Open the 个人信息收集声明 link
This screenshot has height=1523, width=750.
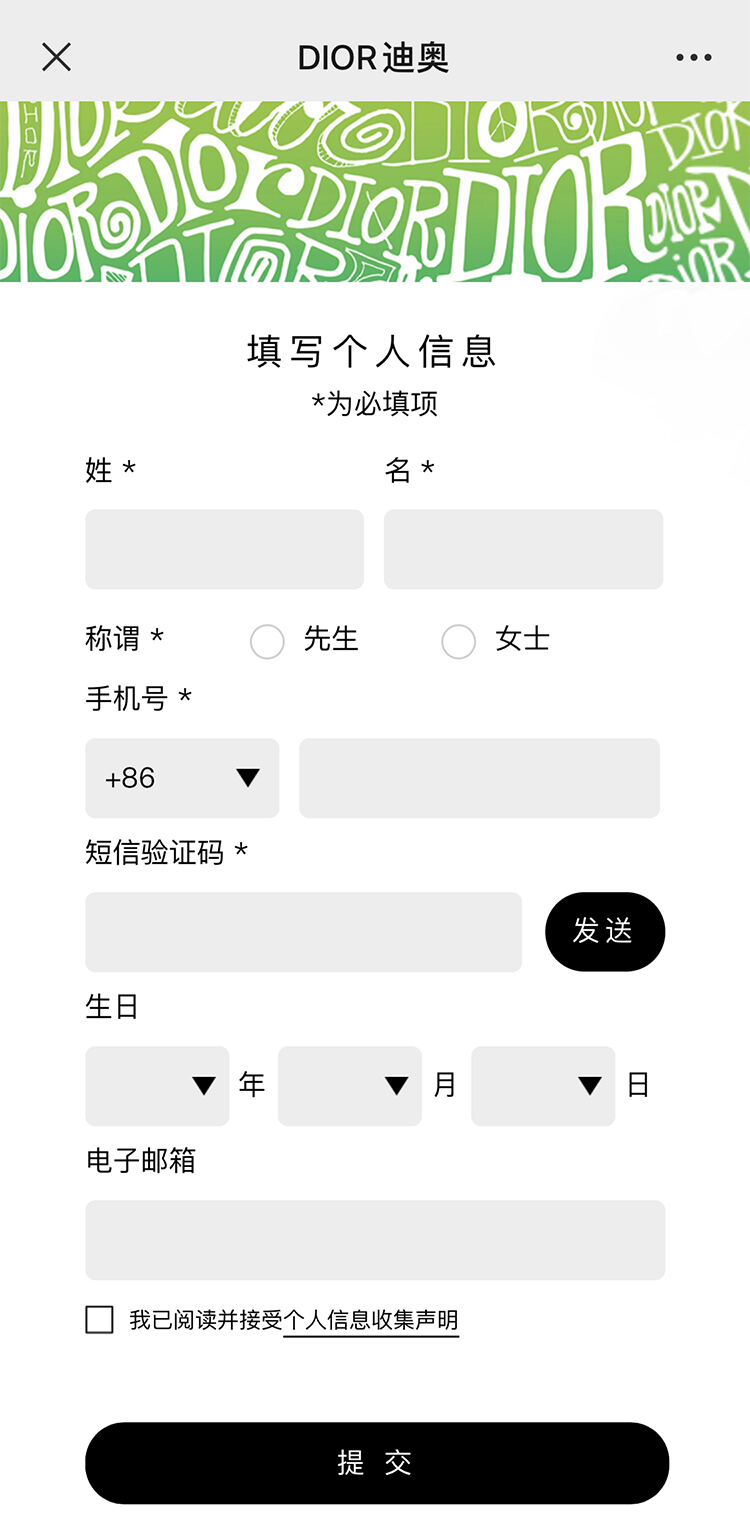[371, 1320]
